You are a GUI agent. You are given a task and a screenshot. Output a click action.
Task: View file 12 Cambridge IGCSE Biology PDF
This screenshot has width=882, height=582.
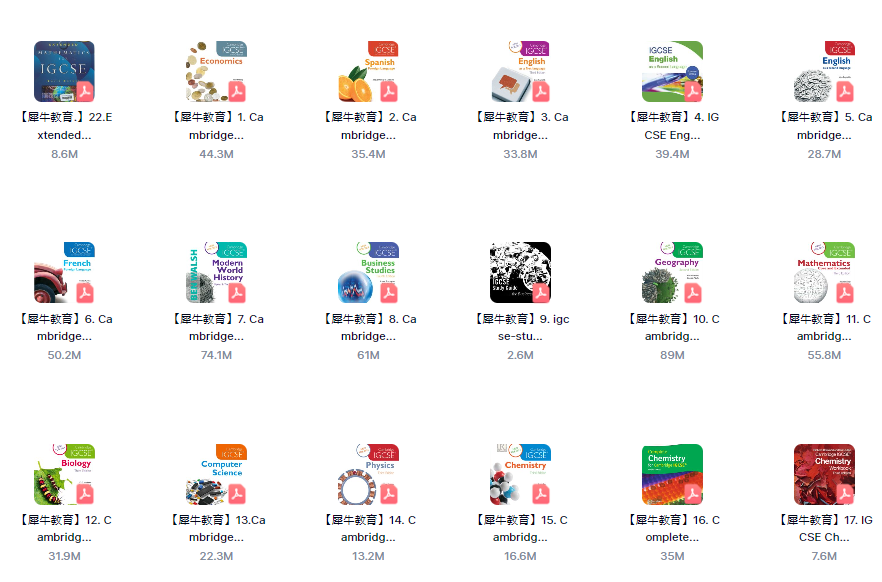point(64,475)
